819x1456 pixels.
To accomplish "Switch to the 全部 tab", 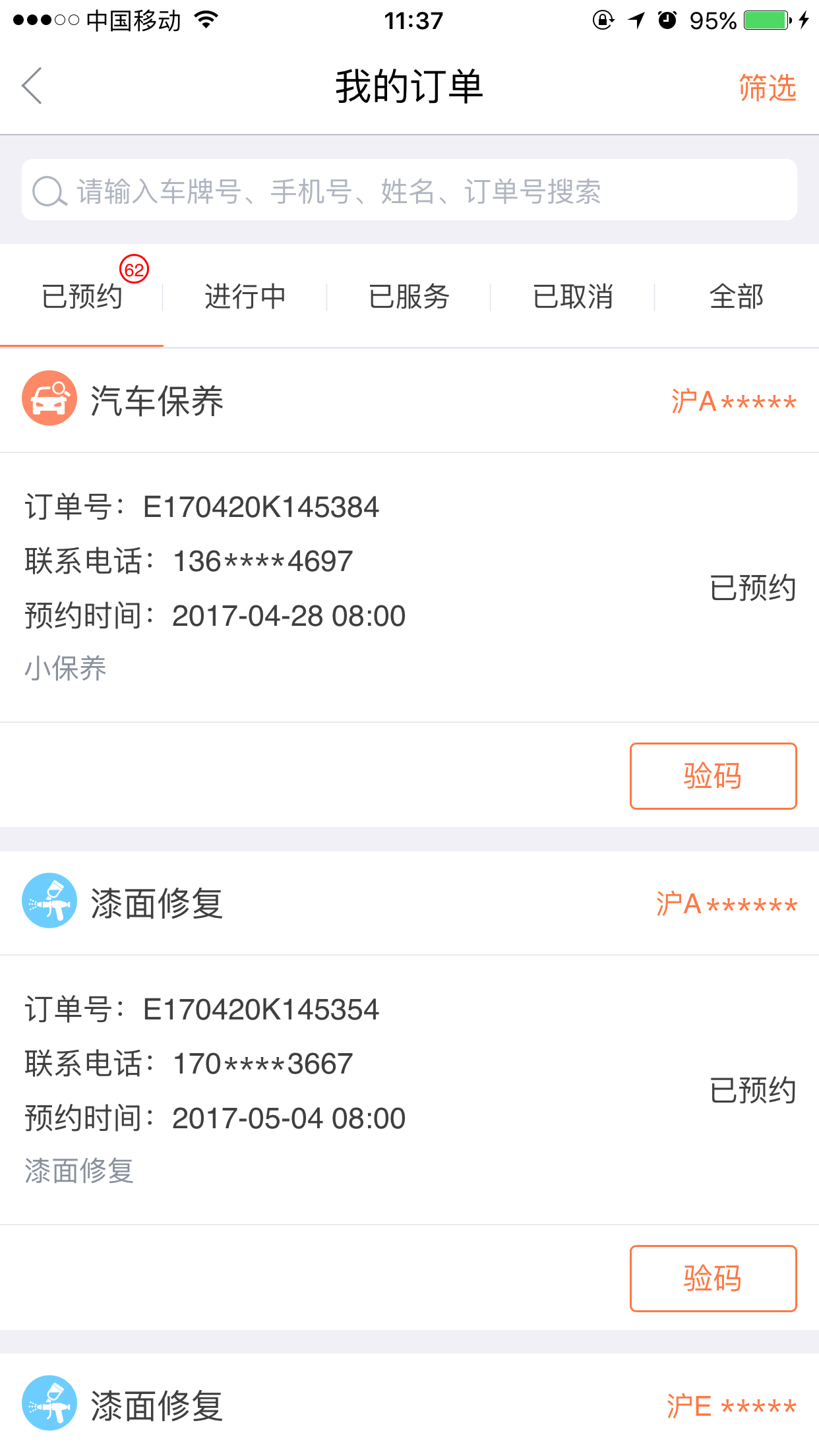I will tap(737, 297).
